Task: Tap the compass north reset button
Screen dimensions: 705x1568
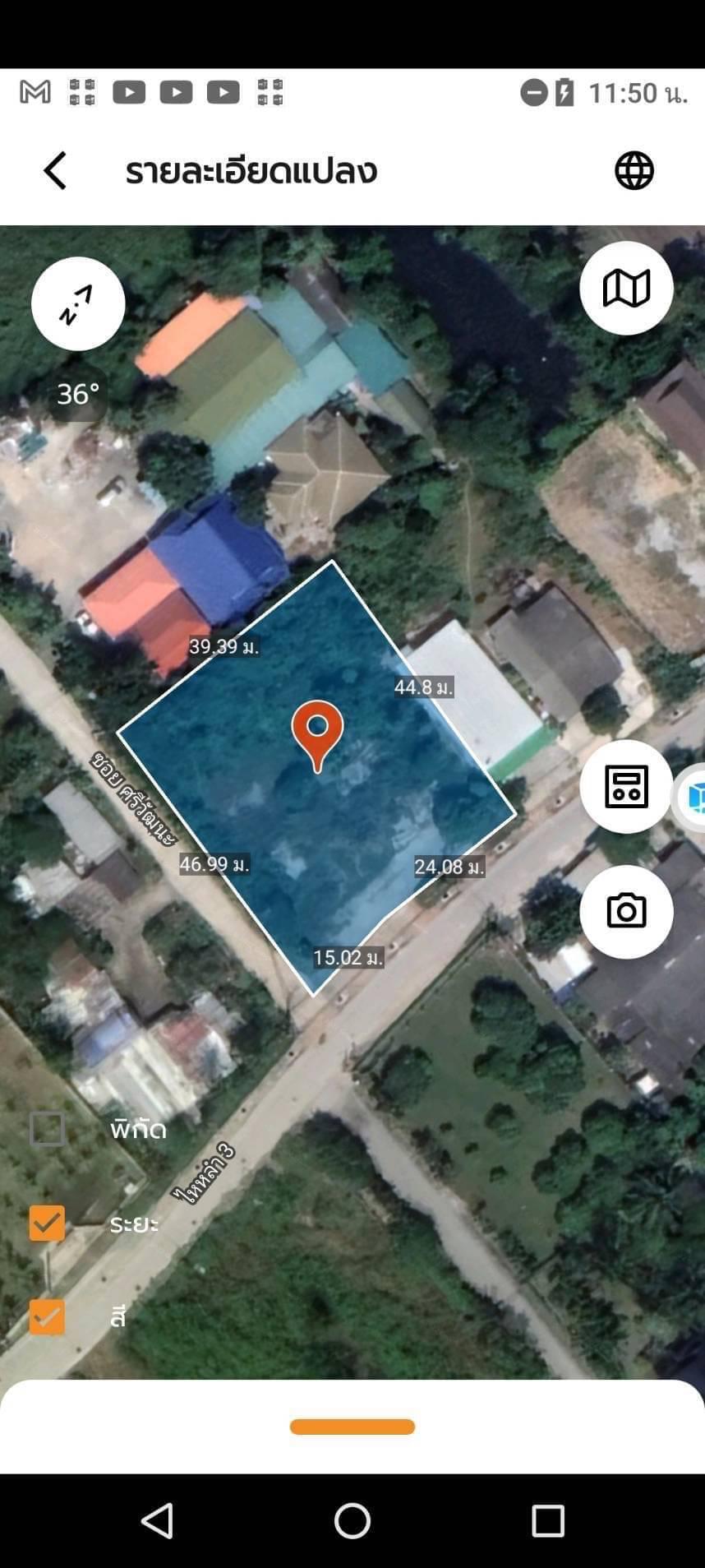Action: pyautogui.click(x=78, y=304)
